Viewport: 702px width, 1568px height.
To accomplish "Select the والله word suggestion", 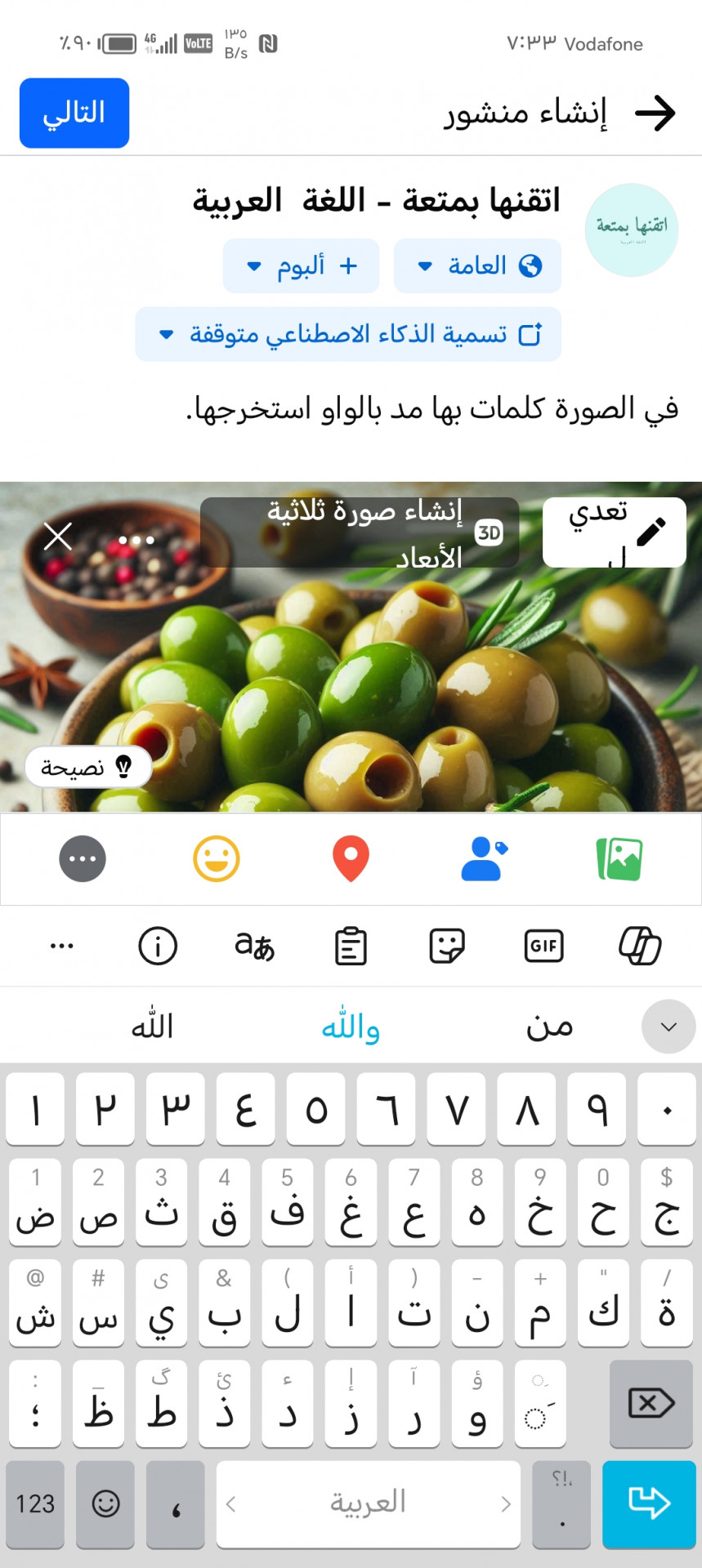I will pyautogui.click(x=351, y=1027).
